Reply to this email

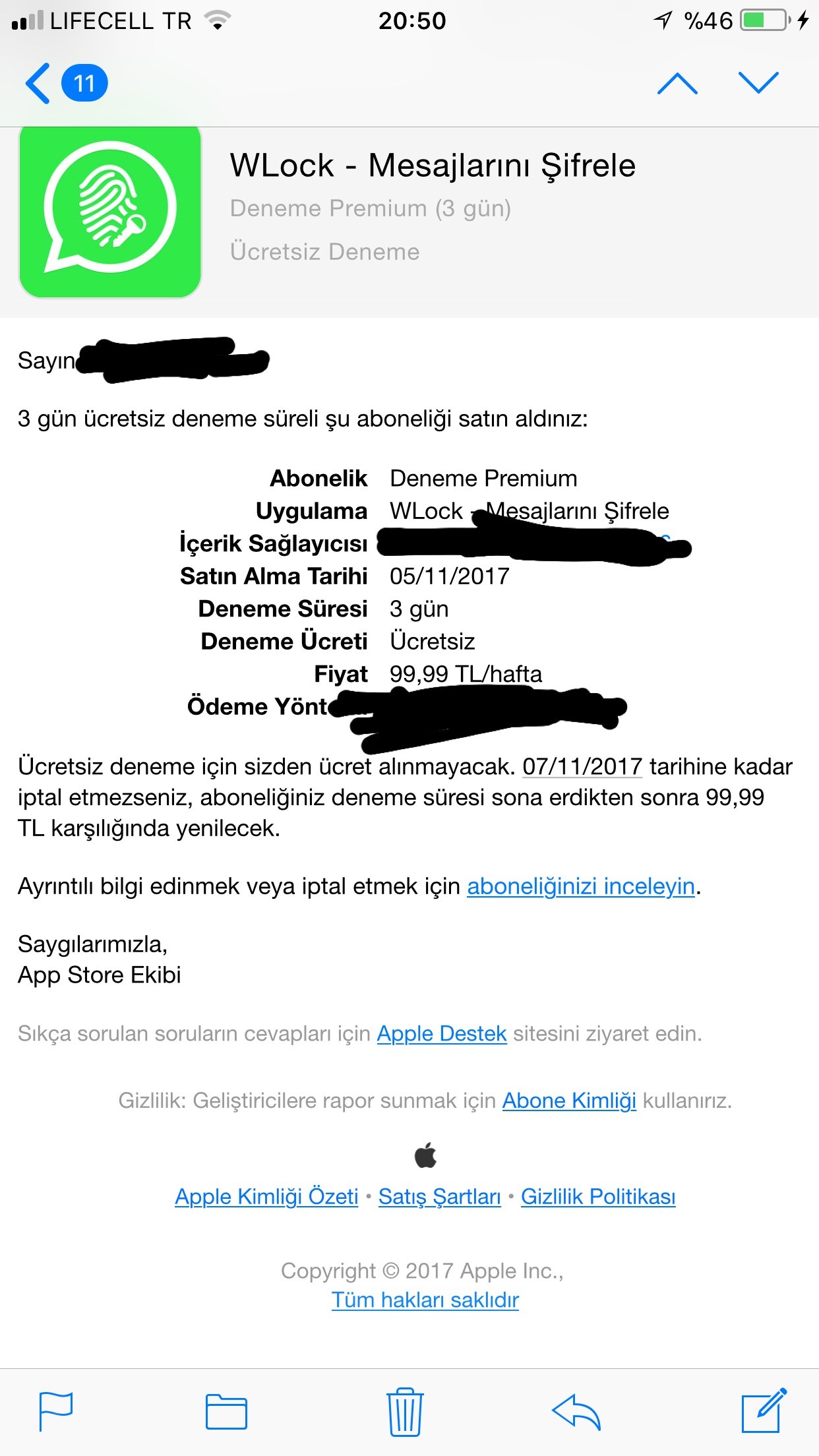tap(576, 1411)
